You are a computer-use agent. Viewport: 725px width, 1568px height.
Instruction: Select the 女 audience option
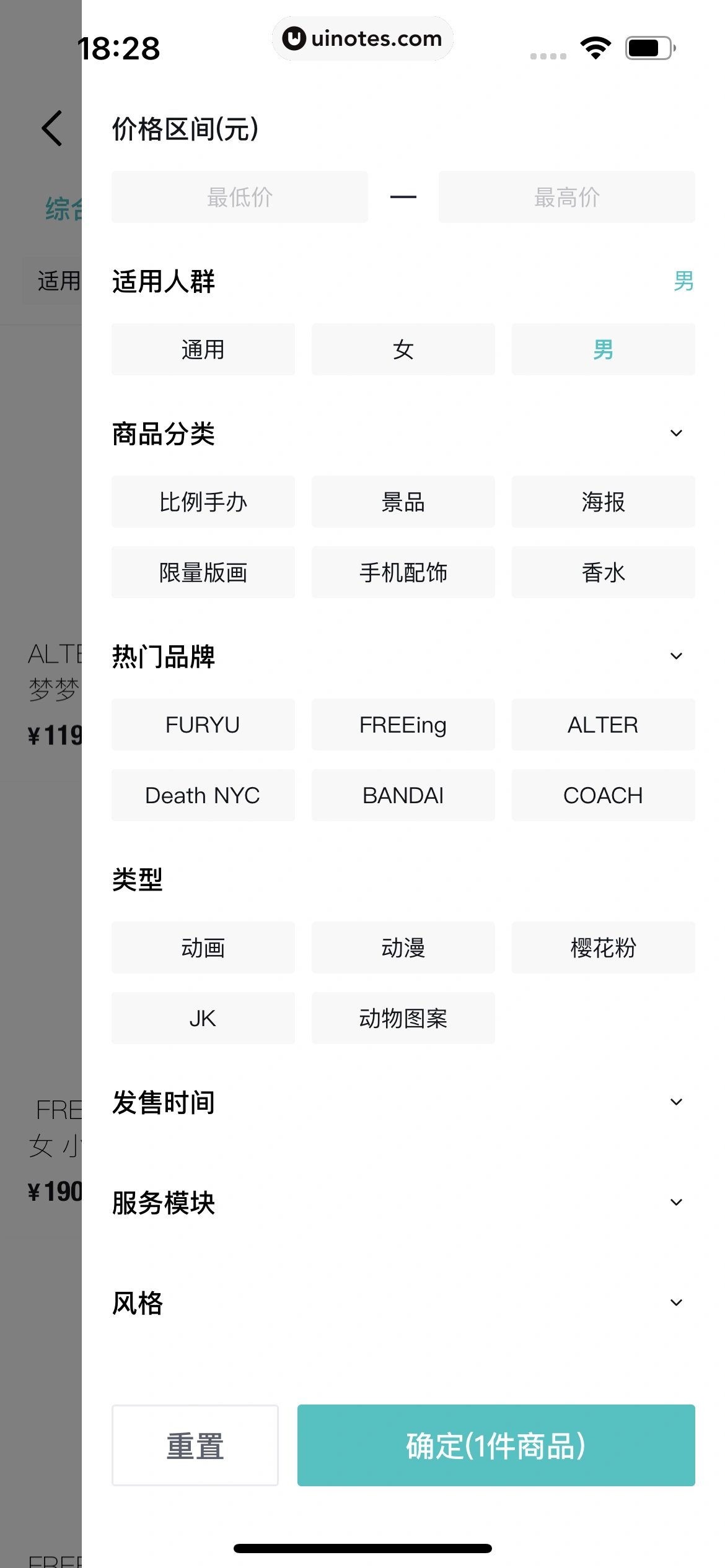point(403,349)
